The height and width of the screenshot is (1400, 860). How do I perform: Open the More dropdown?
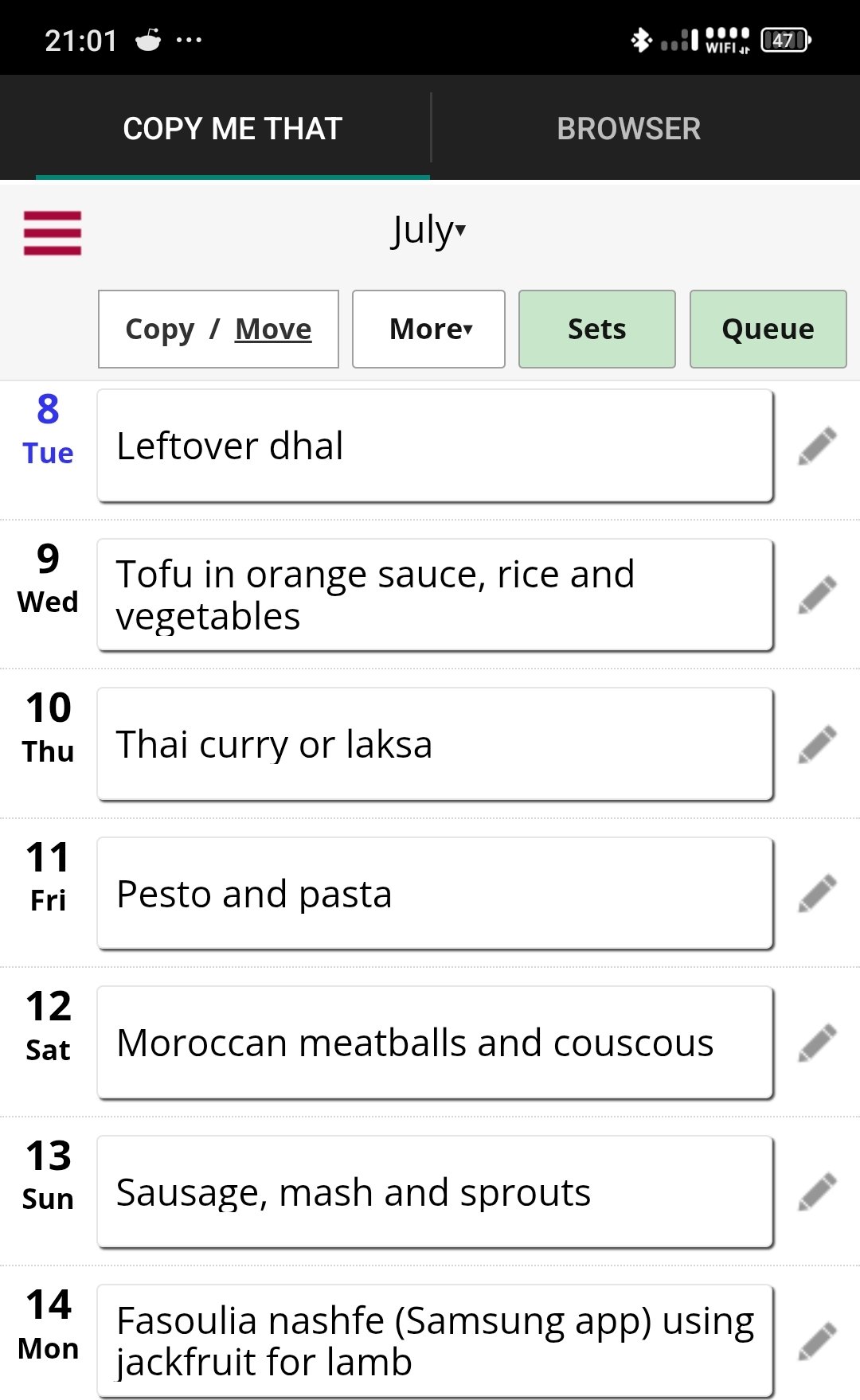pos(428,329)
